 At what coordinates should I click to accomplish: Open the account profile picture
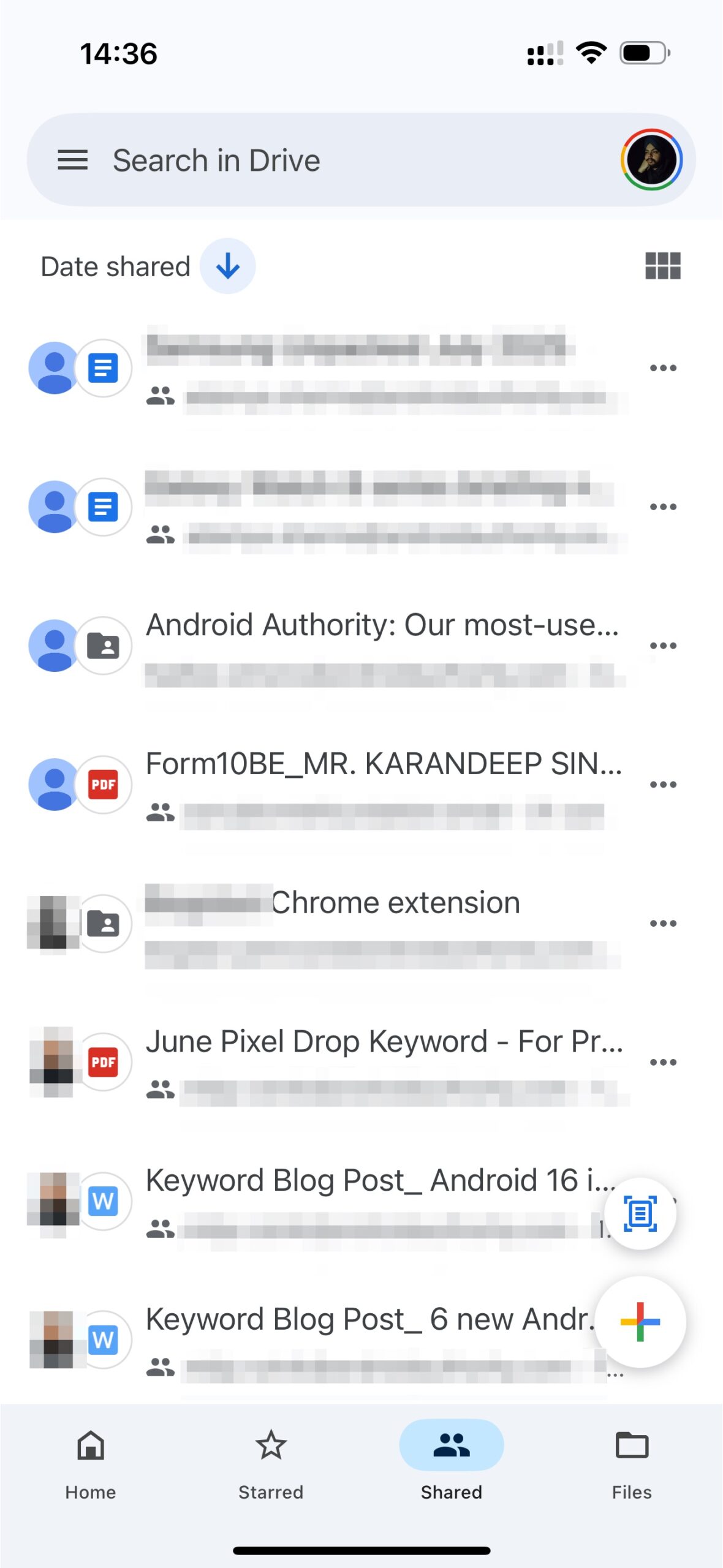tap(651, 159)
